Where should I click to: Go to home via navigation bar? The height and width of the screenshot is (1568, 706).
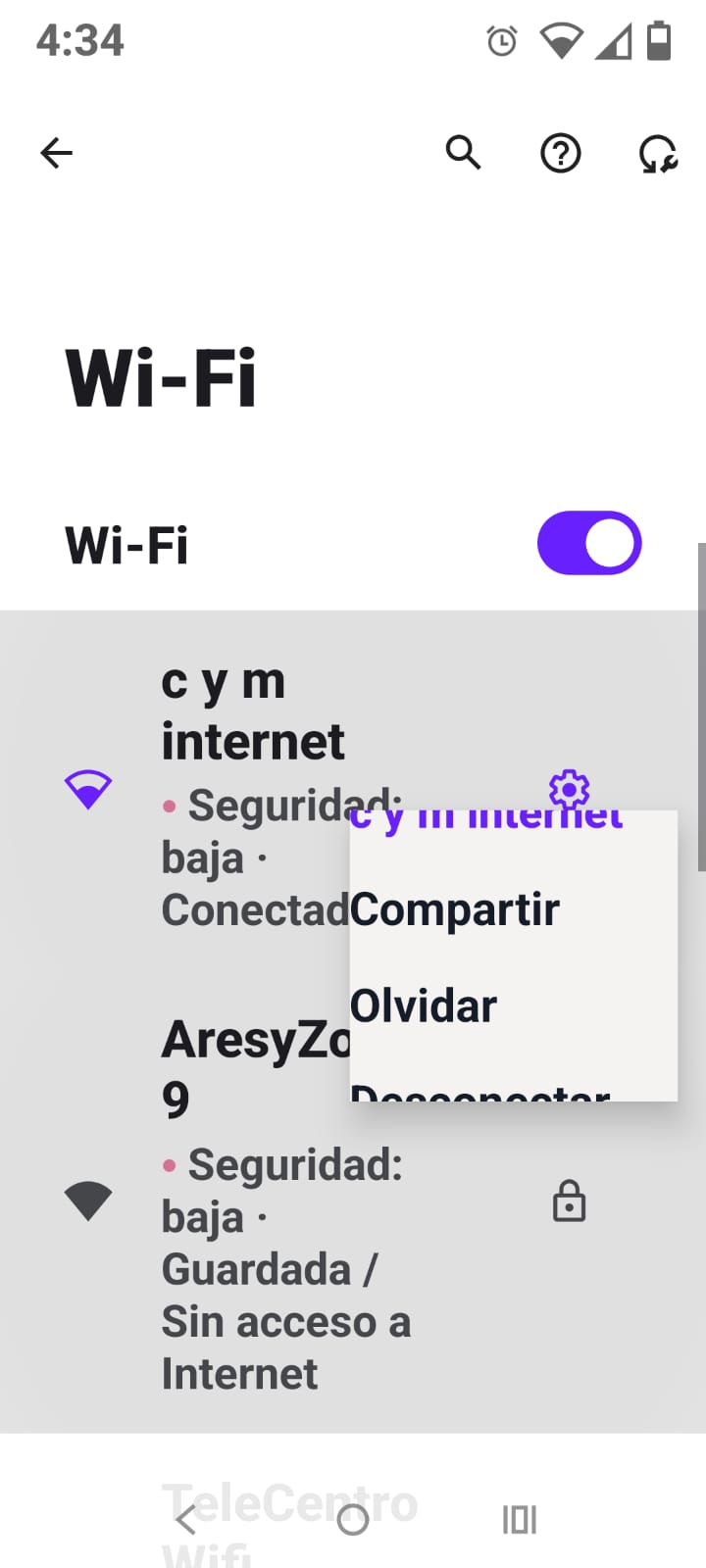[353, 1520]
